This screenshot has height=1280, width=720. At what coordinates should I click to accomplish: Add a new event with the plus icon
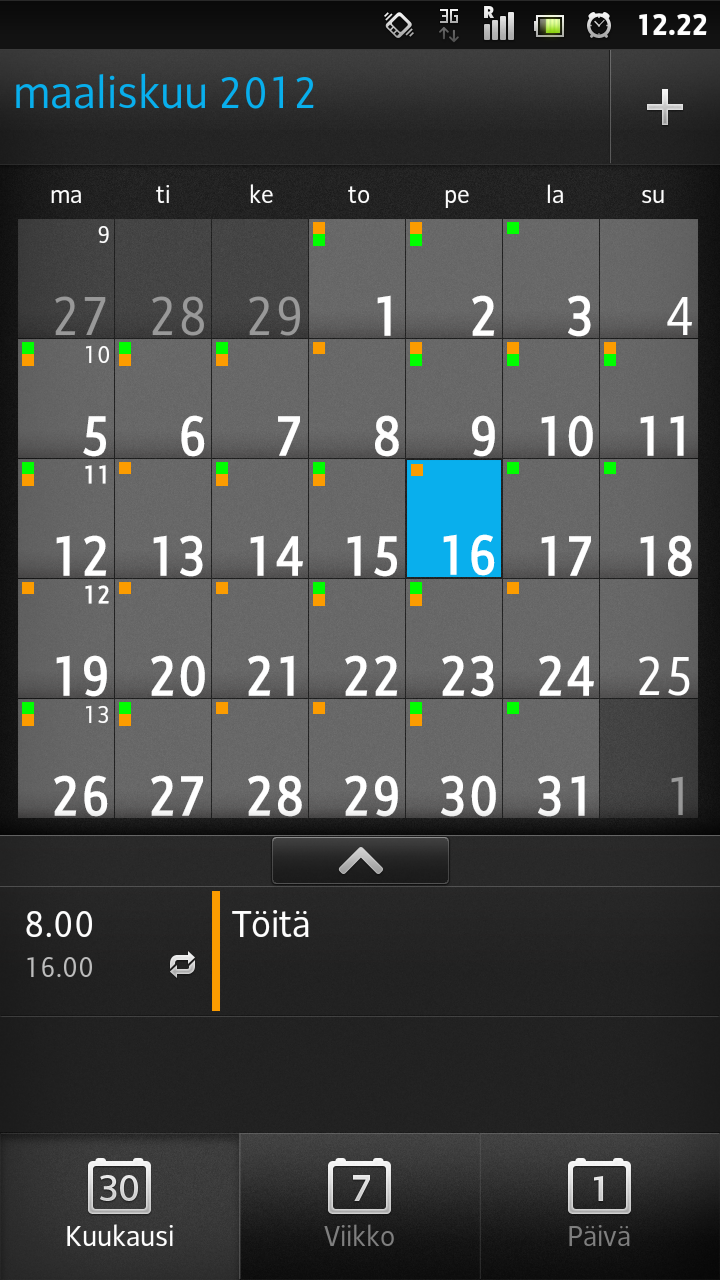click(665, 107)
